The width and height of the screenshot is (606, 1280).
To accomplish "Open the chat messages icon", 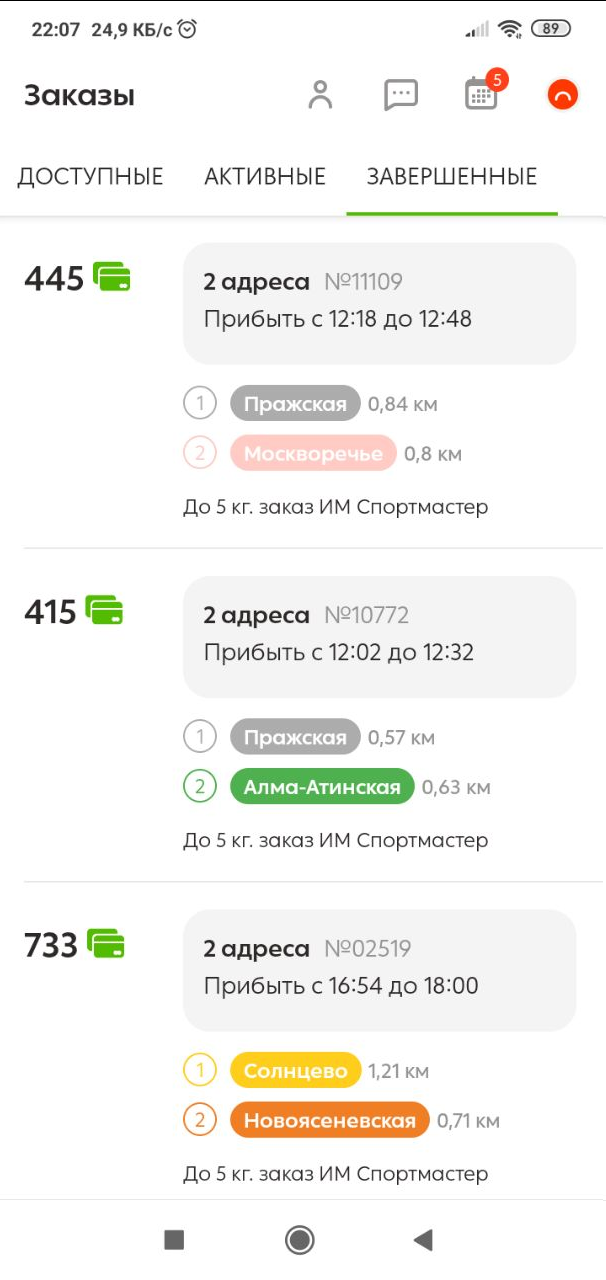I will coord(401,95).
